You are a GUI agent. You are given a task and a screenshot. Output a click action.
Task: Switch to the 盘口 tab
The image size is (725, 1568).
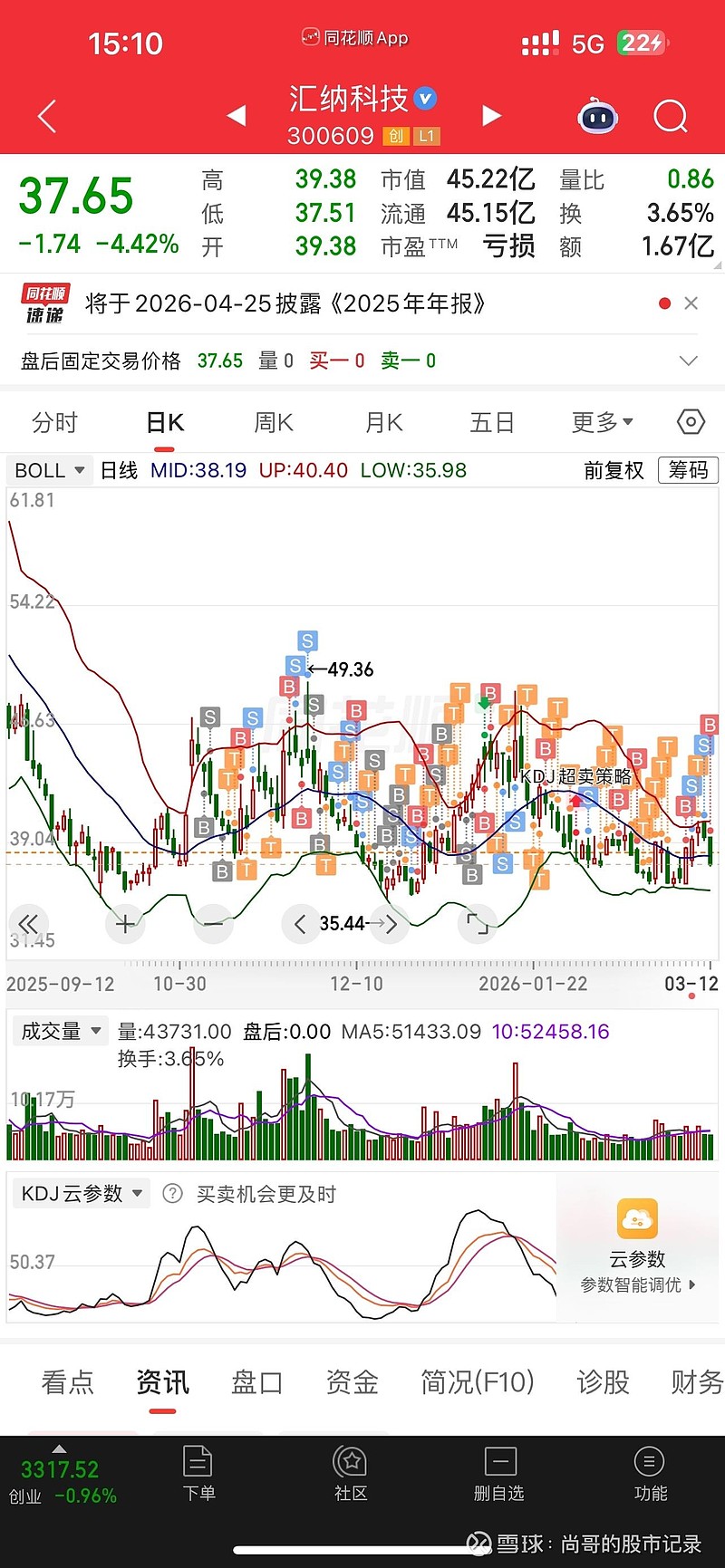257,1382
